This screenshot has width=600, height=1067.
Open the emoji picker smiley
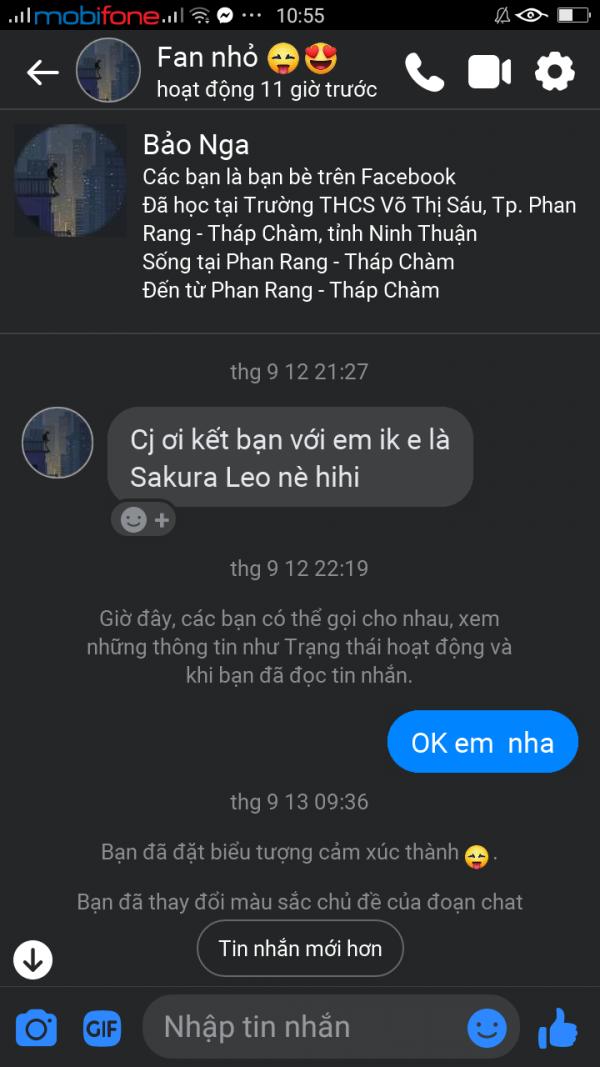click(487, 1027)
